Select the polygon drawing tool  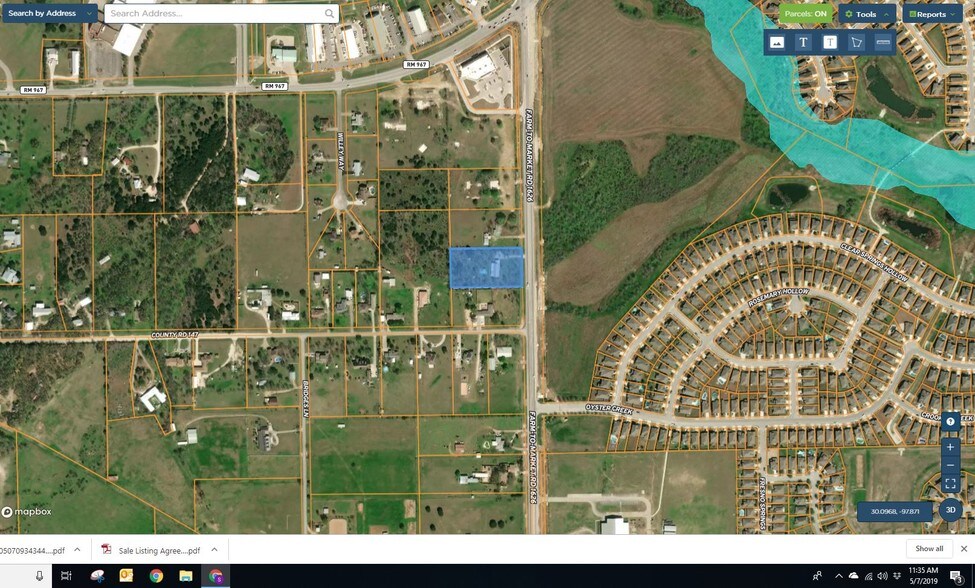tap(856, 42)
